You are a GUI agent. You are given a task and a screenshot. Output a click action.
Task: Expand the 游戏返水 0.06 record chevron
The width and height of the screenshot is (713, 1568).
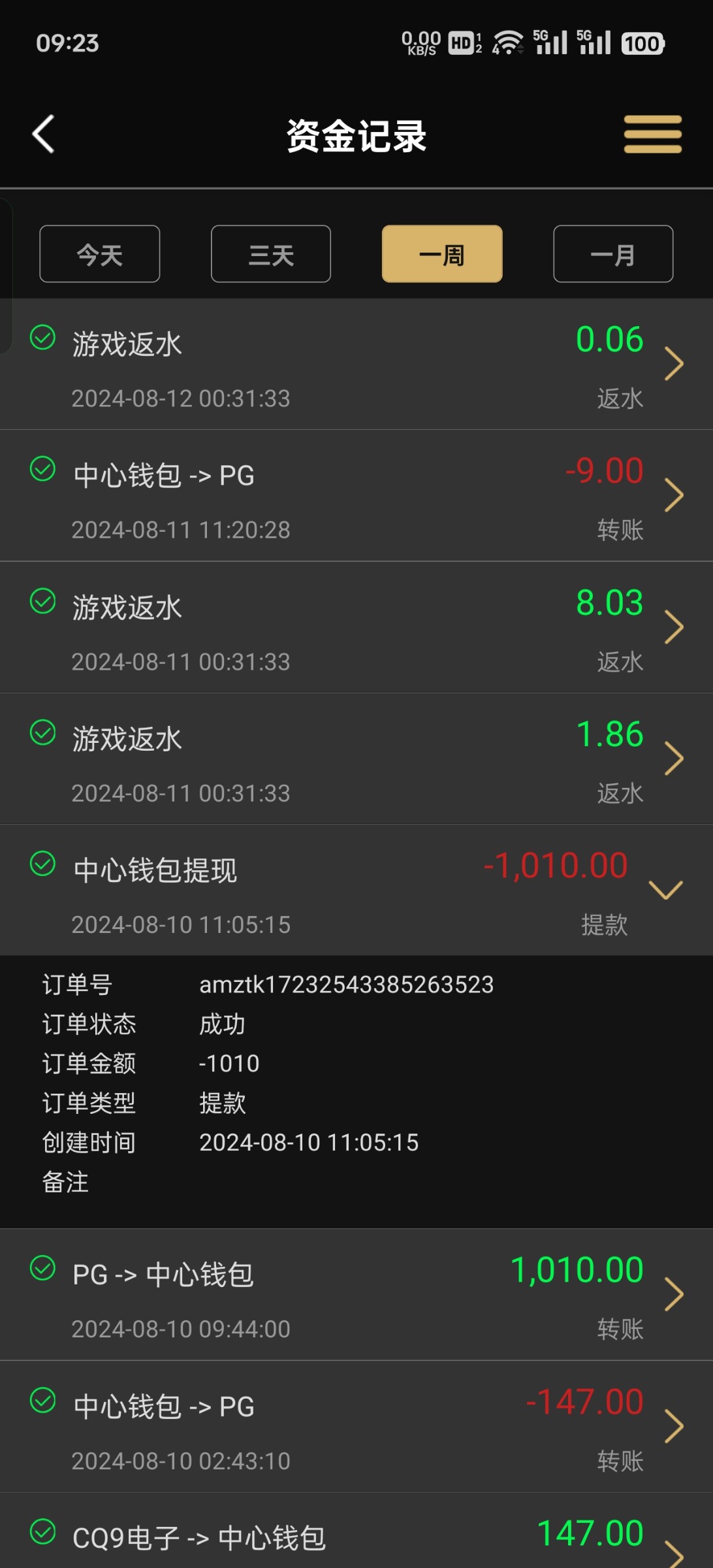[x=675, y=363]
